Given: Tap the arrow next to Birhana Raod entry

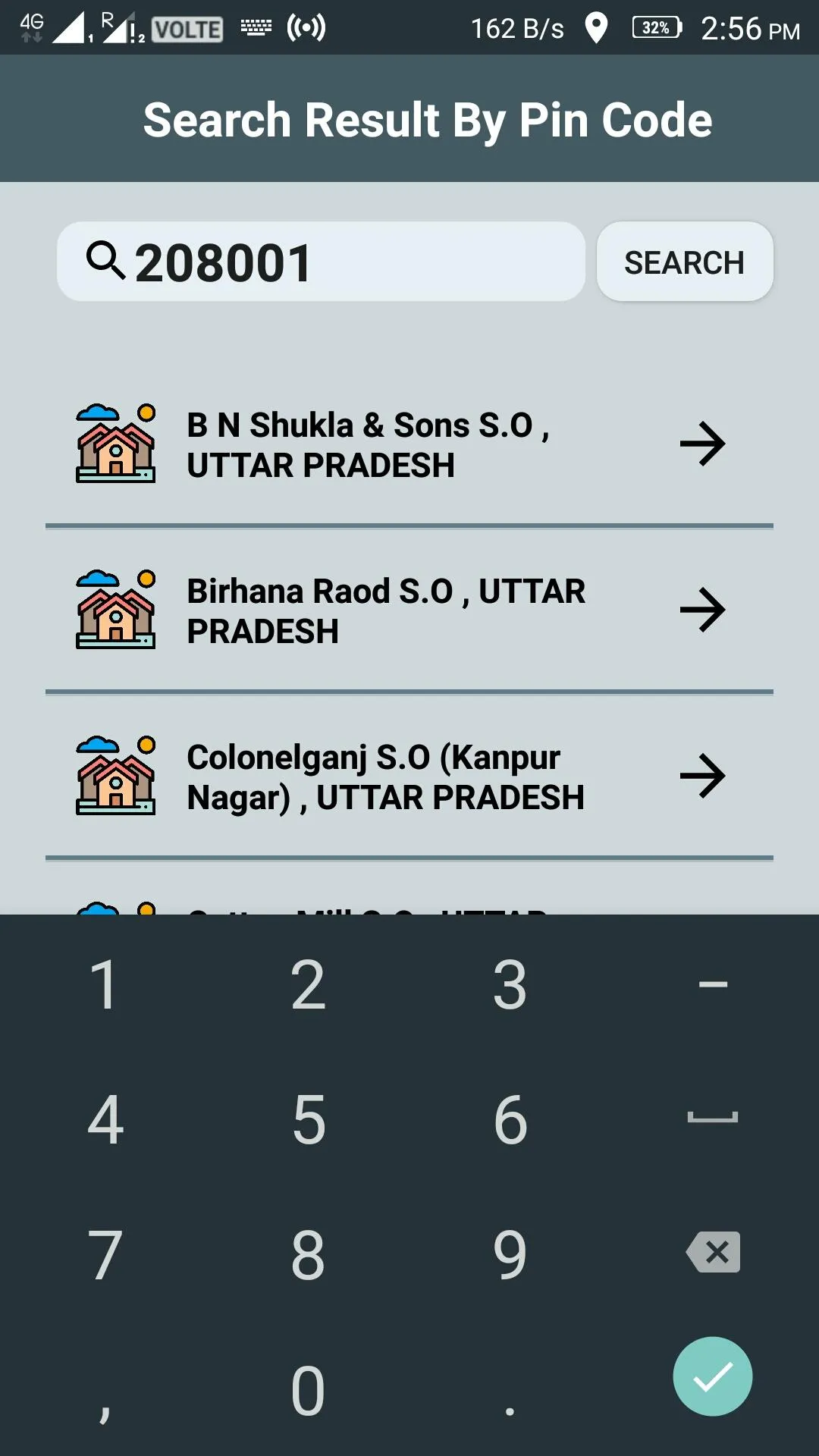Looking at the screenshot, I should tap(704, 609).
